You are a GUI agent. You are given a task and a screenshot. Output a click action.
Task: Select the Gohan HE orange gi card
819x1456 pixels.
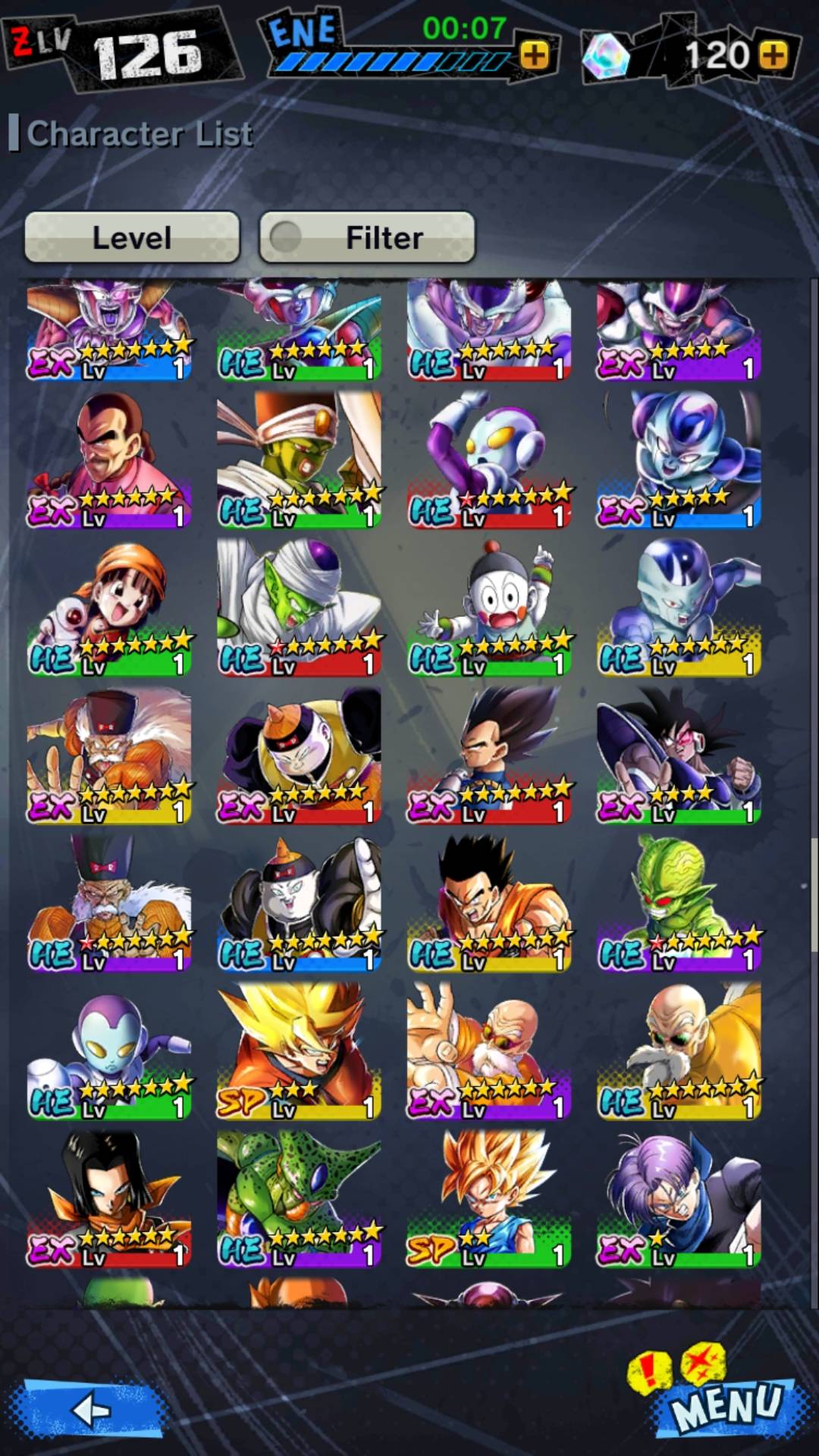pyautogui.click(x=488, y=902)
